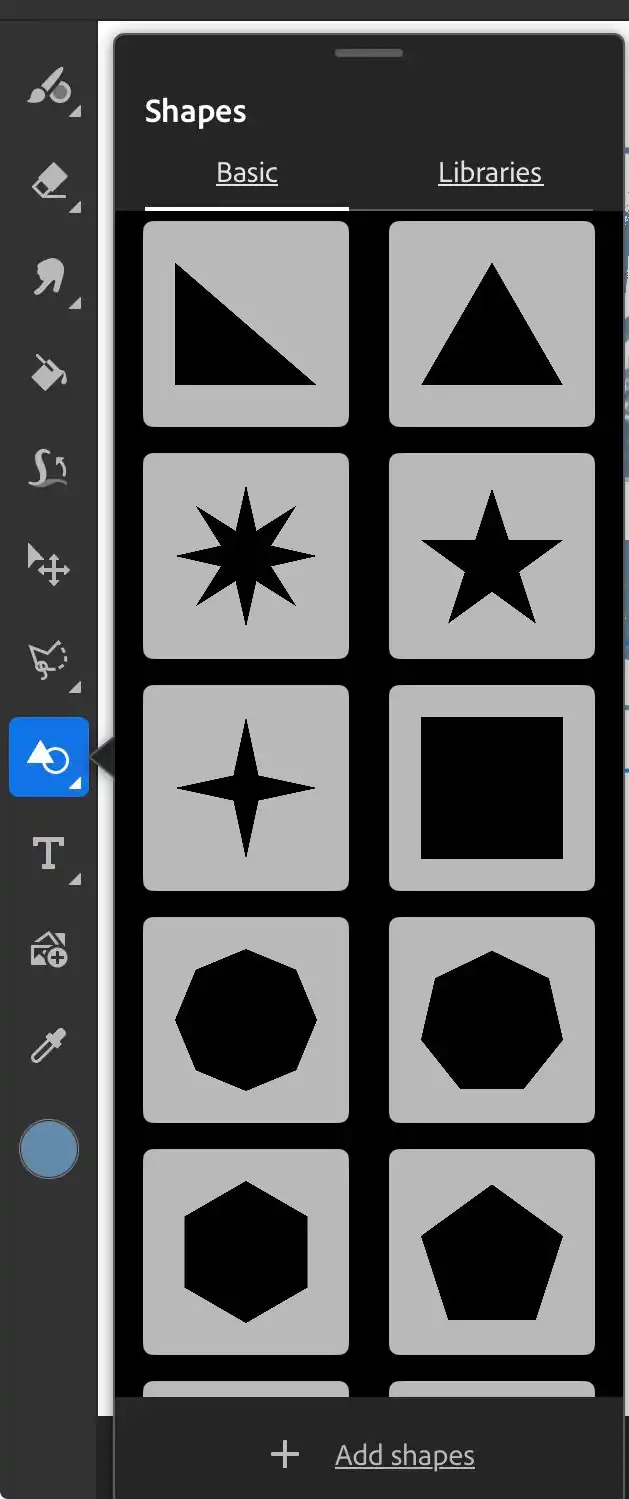Open the blue color swatch
Viewport: 629px width, 1499px height.
48,1149
